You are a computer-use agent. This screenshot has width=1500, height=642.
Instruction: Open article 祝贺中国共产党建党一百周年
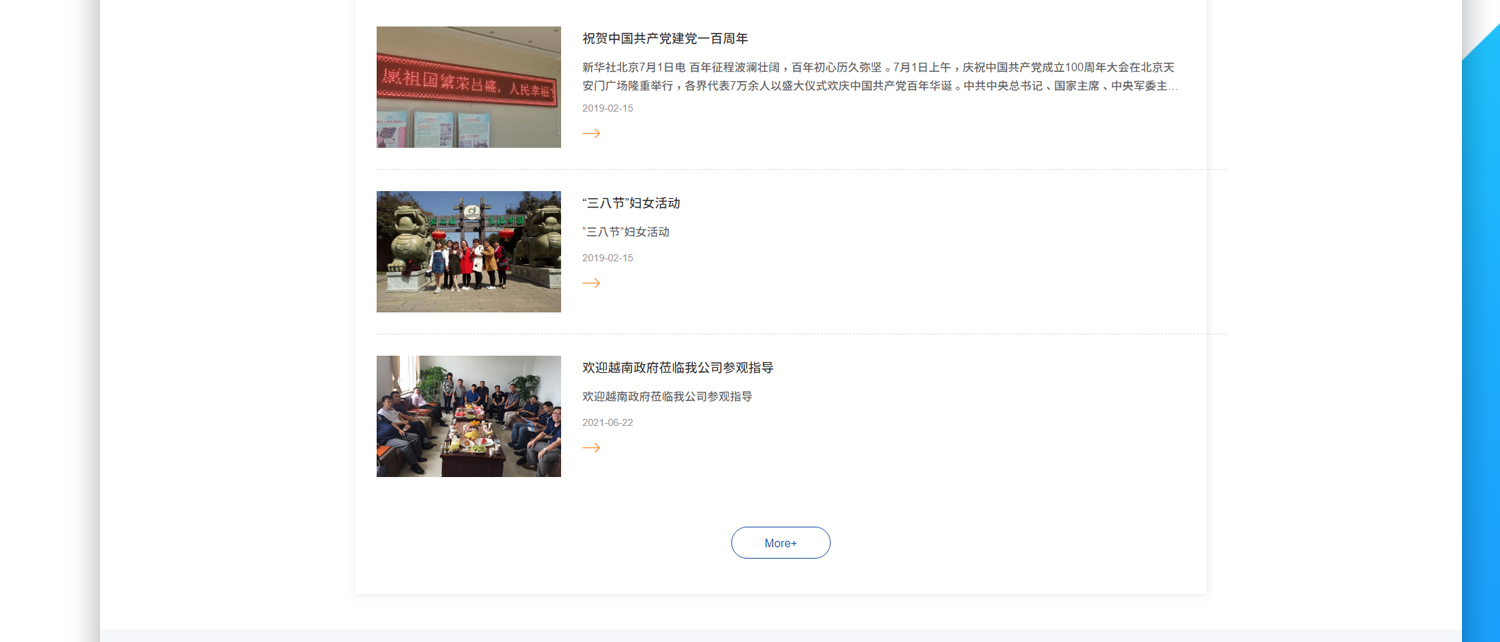[x=665, y=39]
